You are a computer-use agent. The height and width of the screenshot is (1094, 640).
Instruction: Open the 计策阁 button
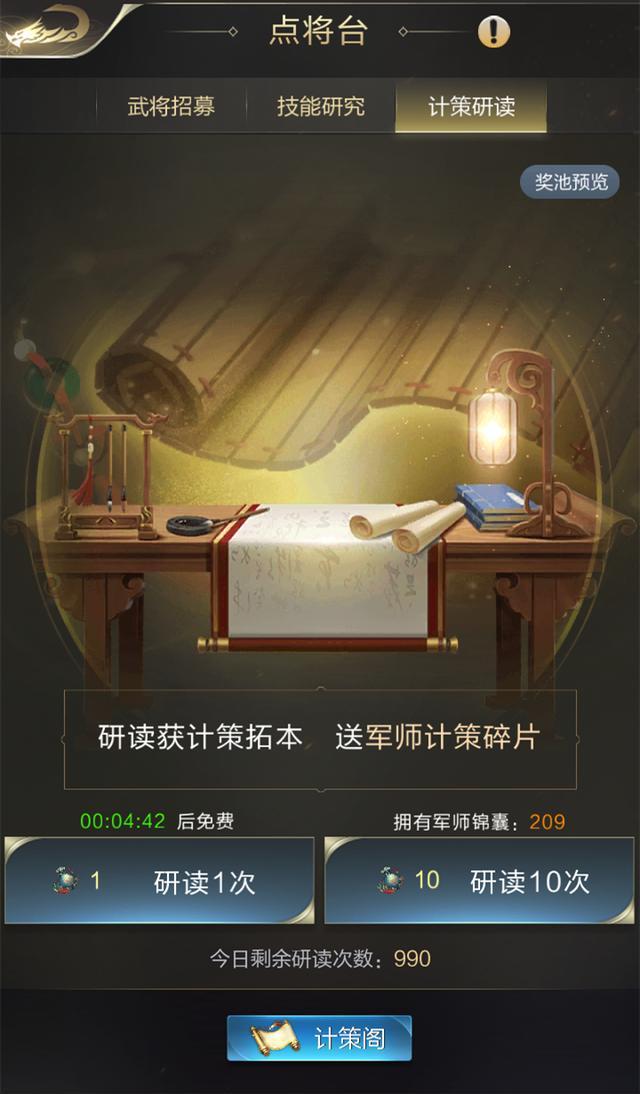click(319, 1038)
